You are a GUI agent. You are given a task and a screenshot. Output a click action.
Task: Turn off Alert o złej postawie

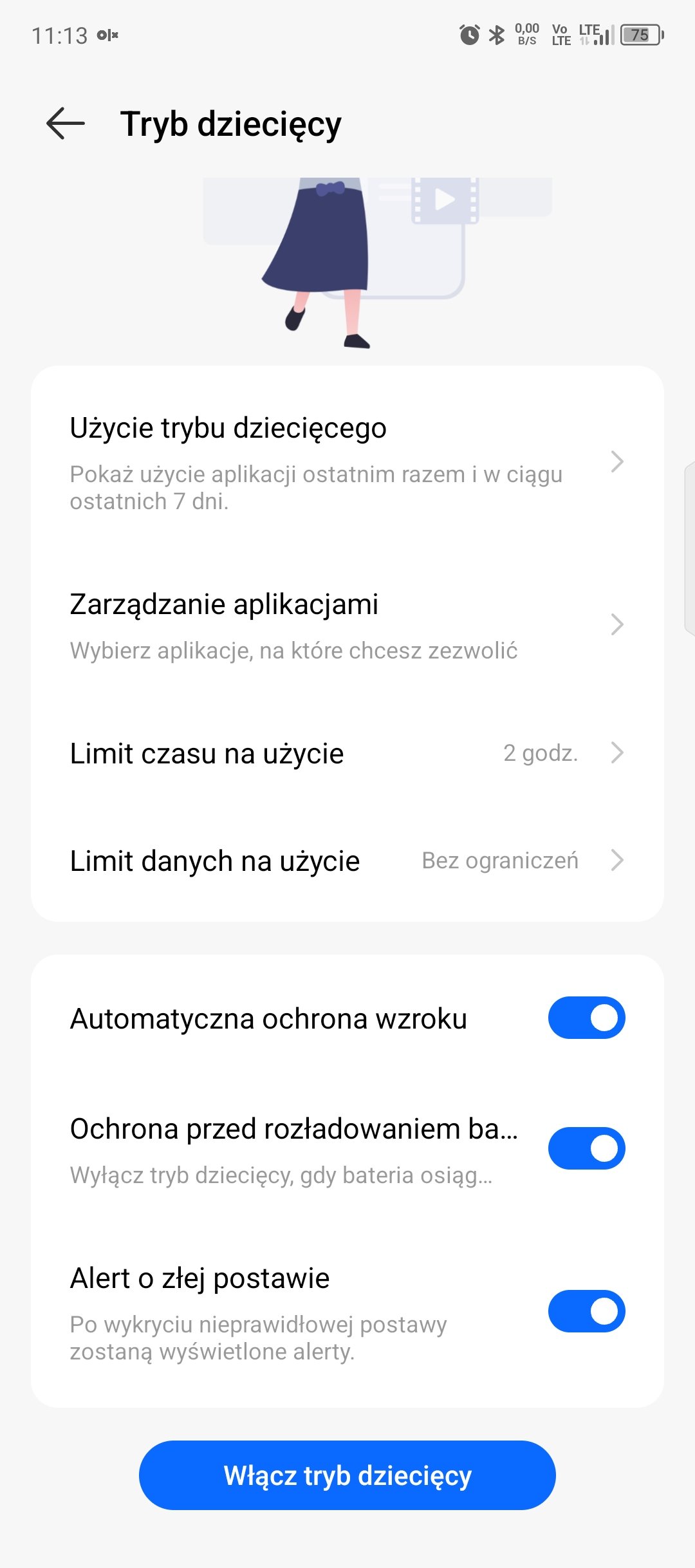pos(586,1311)
